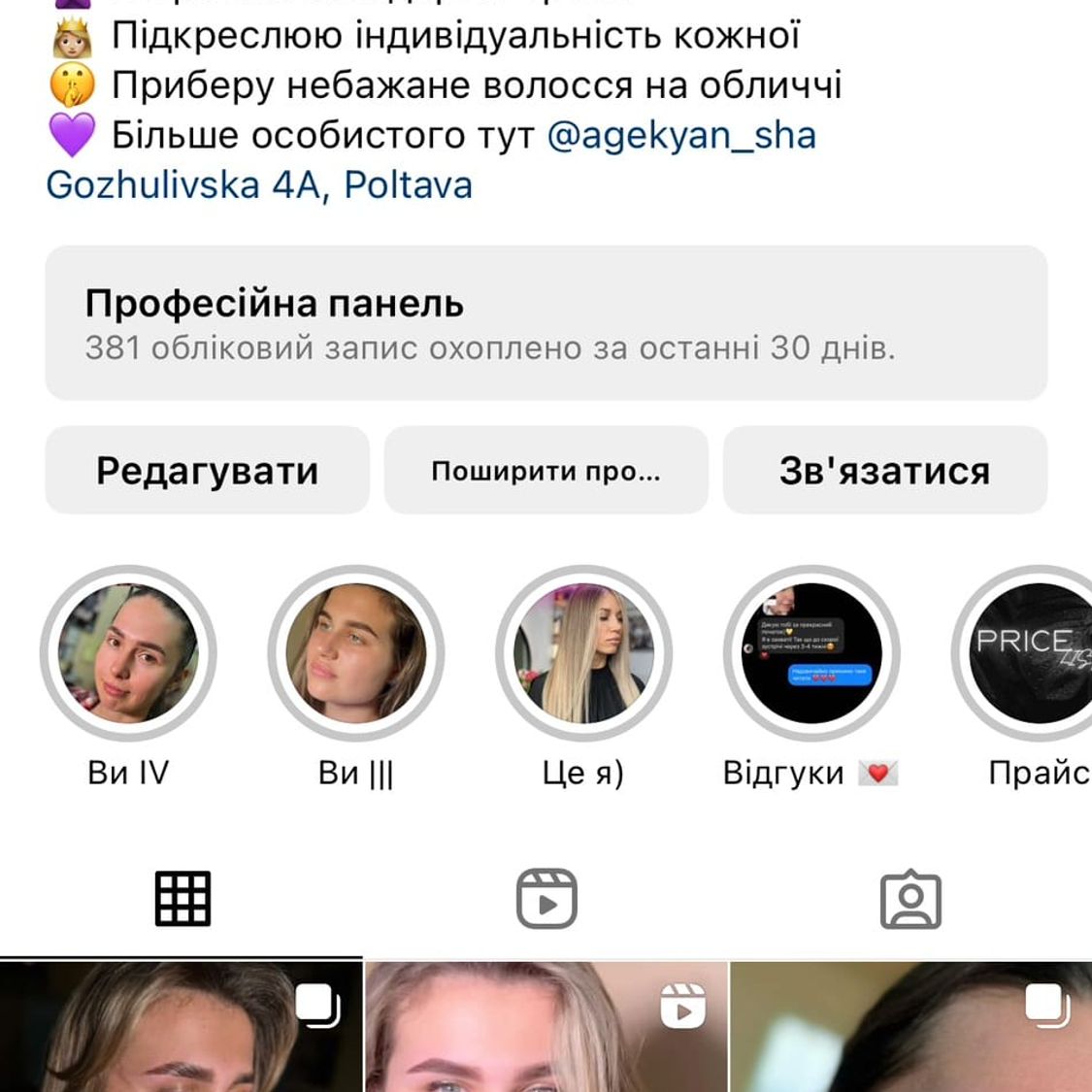The image size is (1092, 1092).
Task: Open the Професійна панель dashboard
Action: pos(546,323)
